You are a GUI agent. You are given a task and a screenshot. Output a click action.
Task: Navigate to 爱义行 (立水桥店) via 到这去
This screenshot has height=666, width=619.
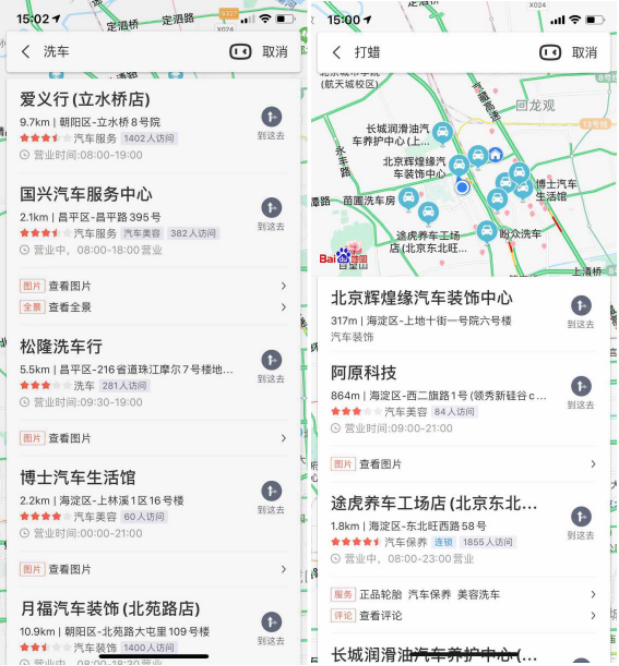click(271, 124)
